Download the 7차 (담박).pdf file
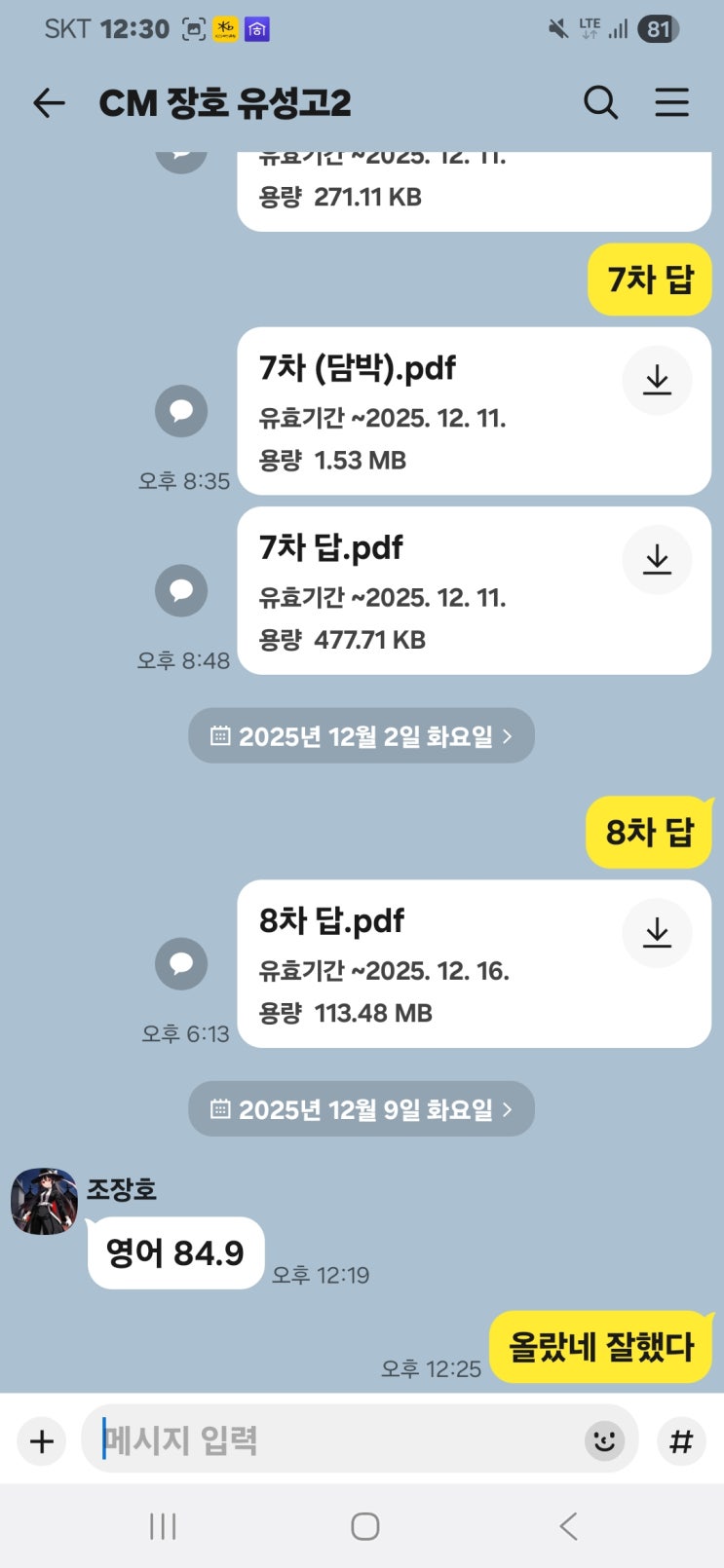The image size is (724, 1568). point(657,381)
